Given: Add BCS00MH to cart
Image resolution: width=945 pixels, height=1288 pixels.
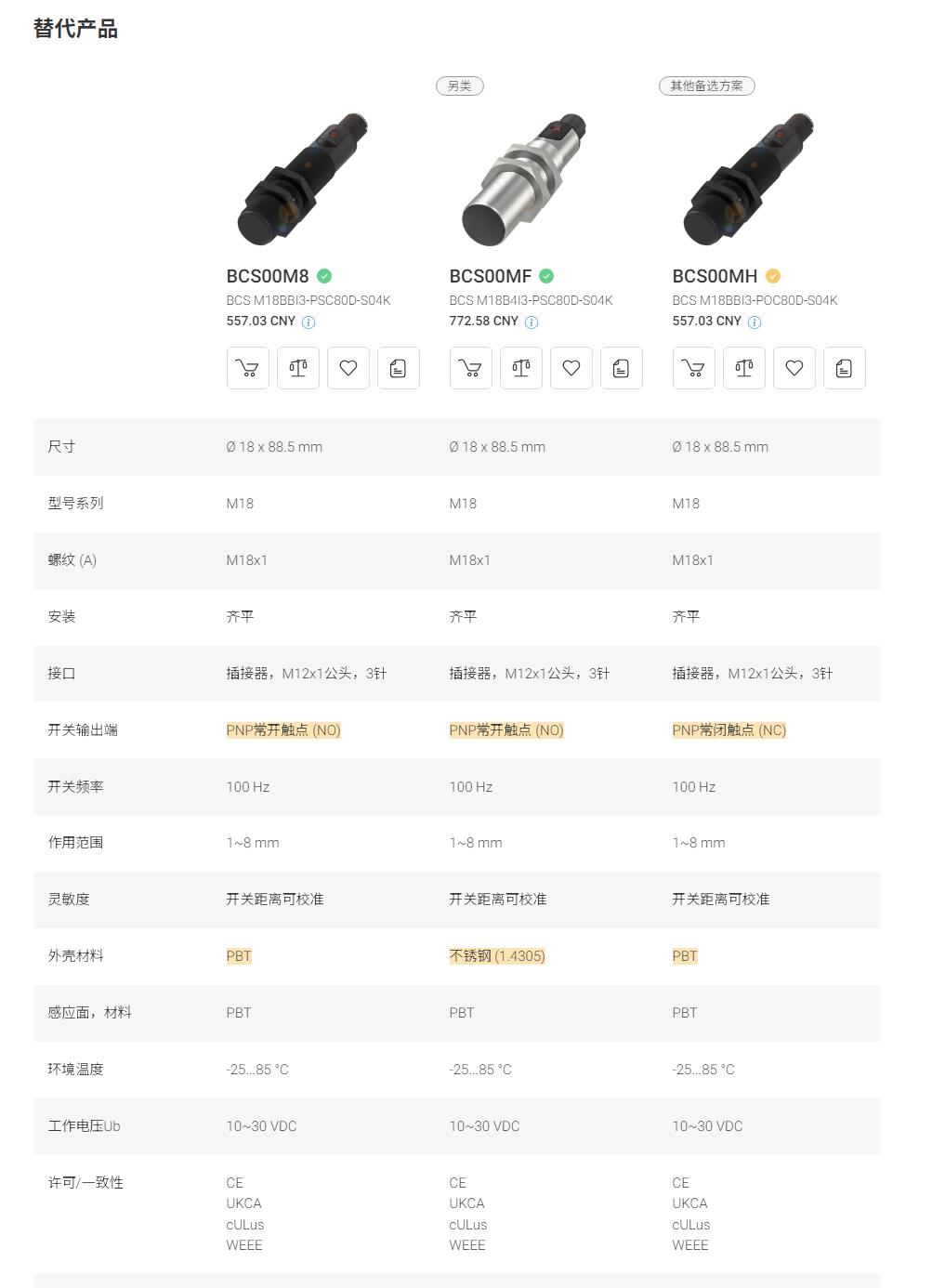Looking at the screenshot, I should click(x=693, y=368).
